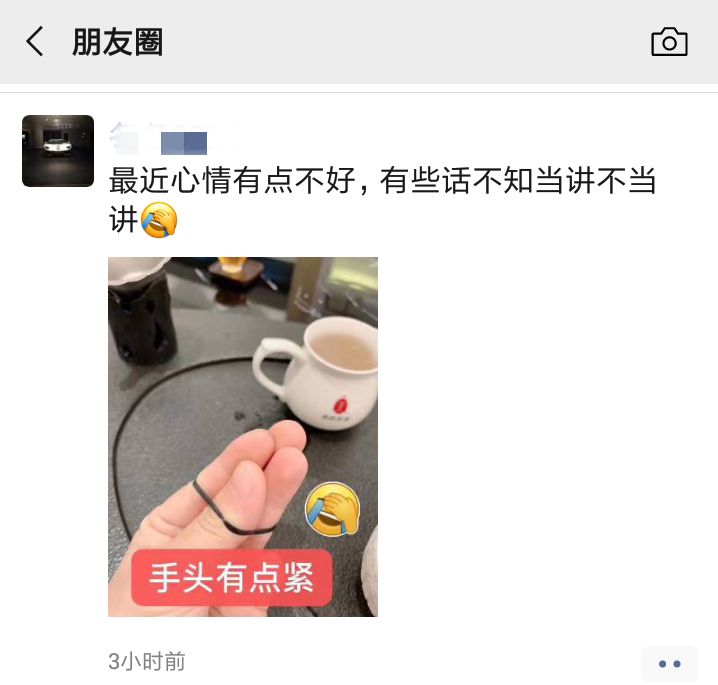Viewport: 718px width, 685px height.
Task: View the 手头有点紧 photo full screen
Action: 243,436
